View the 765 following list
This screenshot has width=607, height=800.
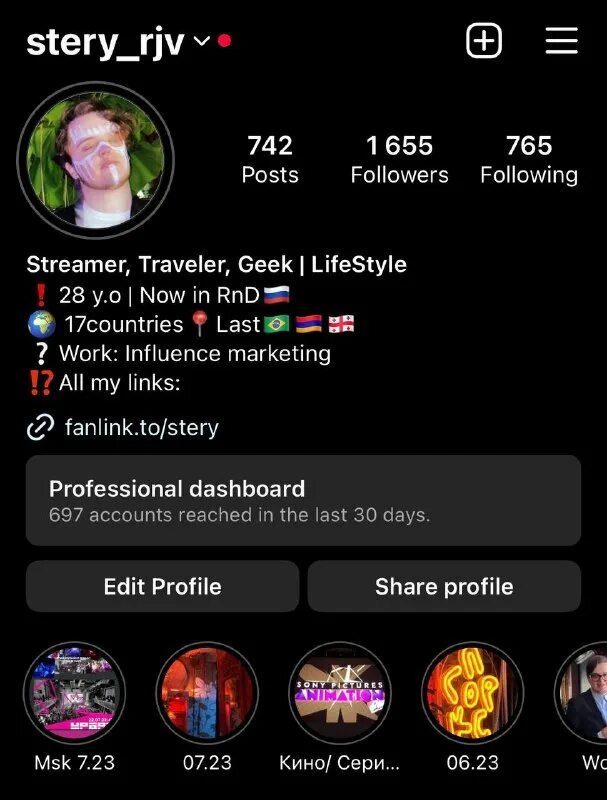coord(528,160)
